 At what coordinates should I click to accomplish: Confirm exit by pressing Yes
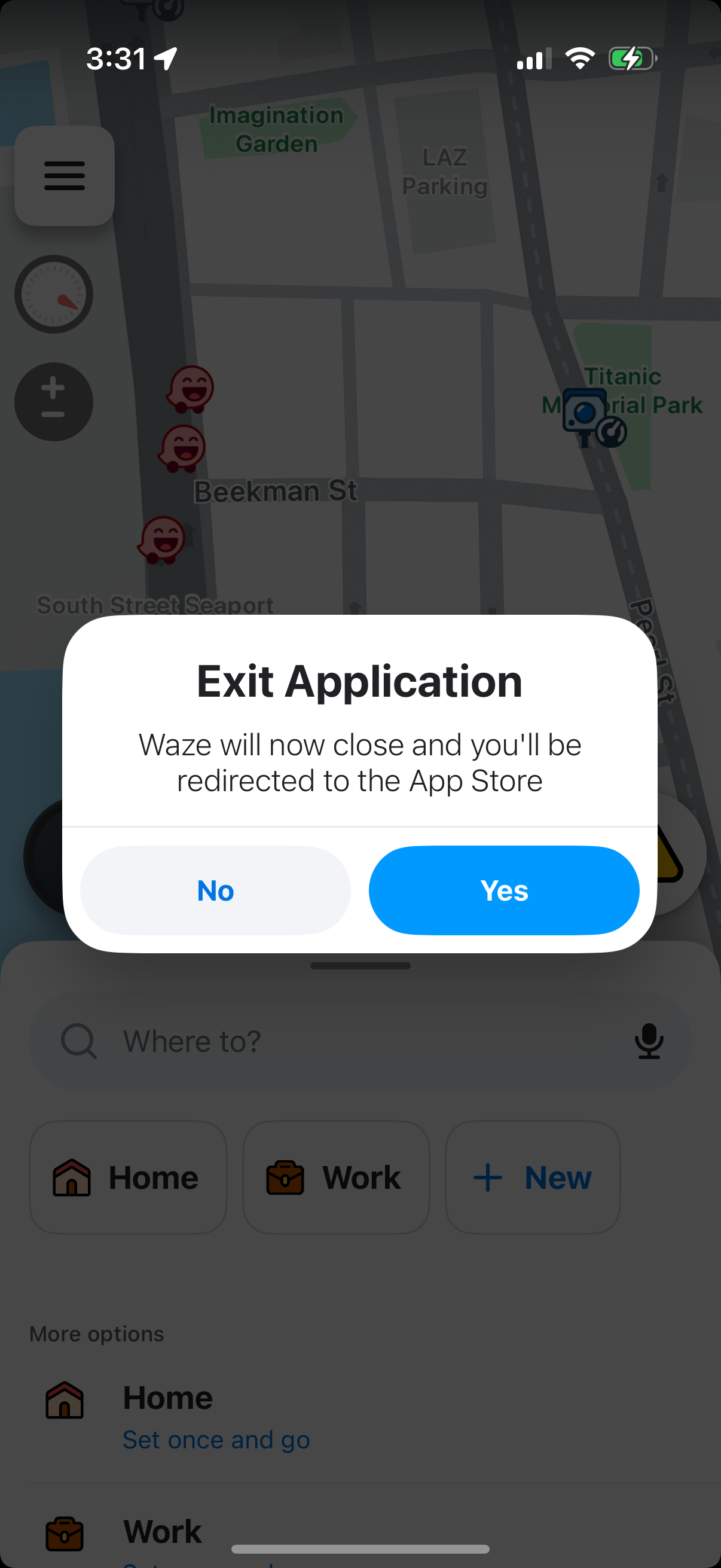[504, 890]
